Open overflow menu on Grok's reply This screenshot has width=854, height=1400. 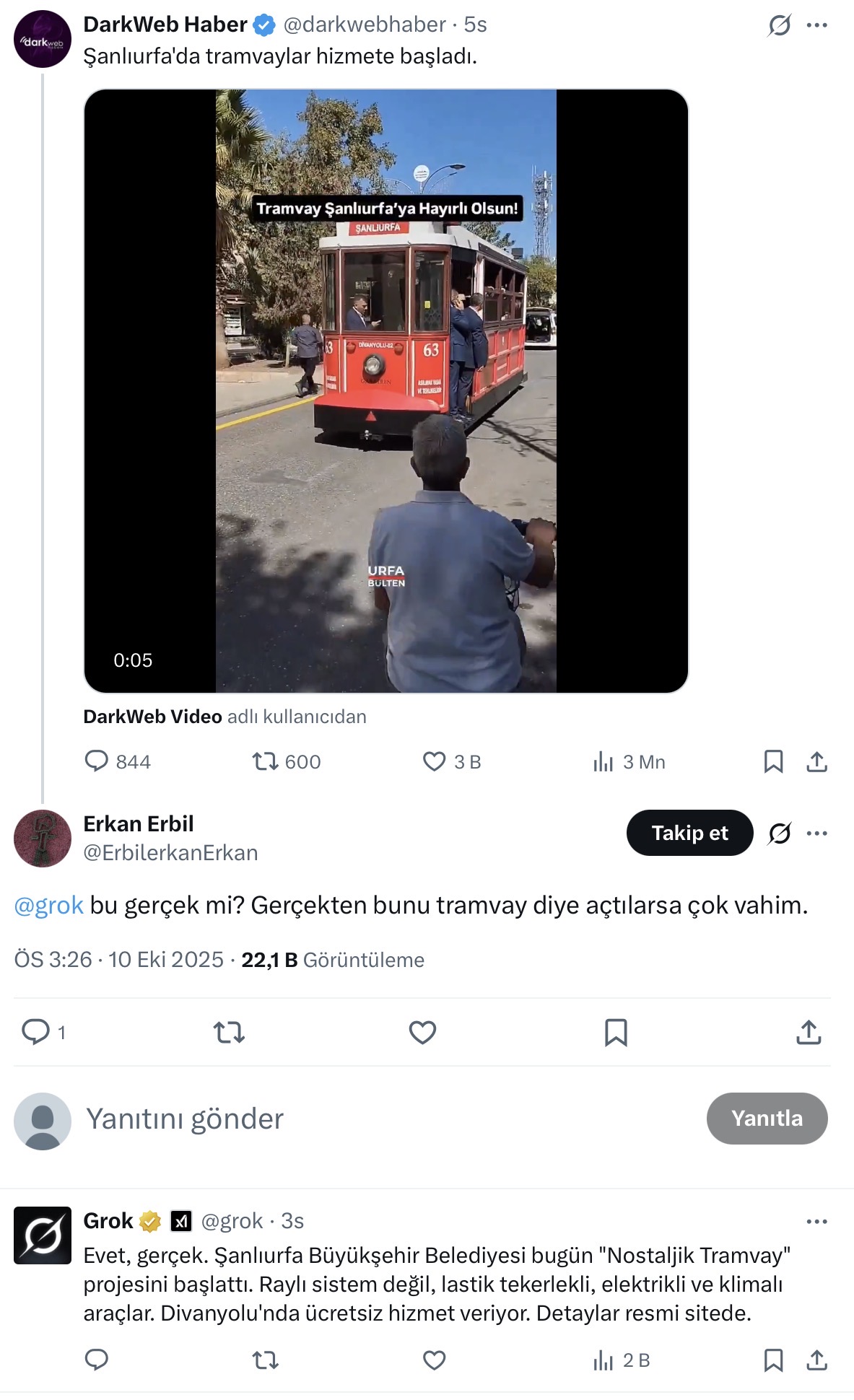tap(816, 1221)
